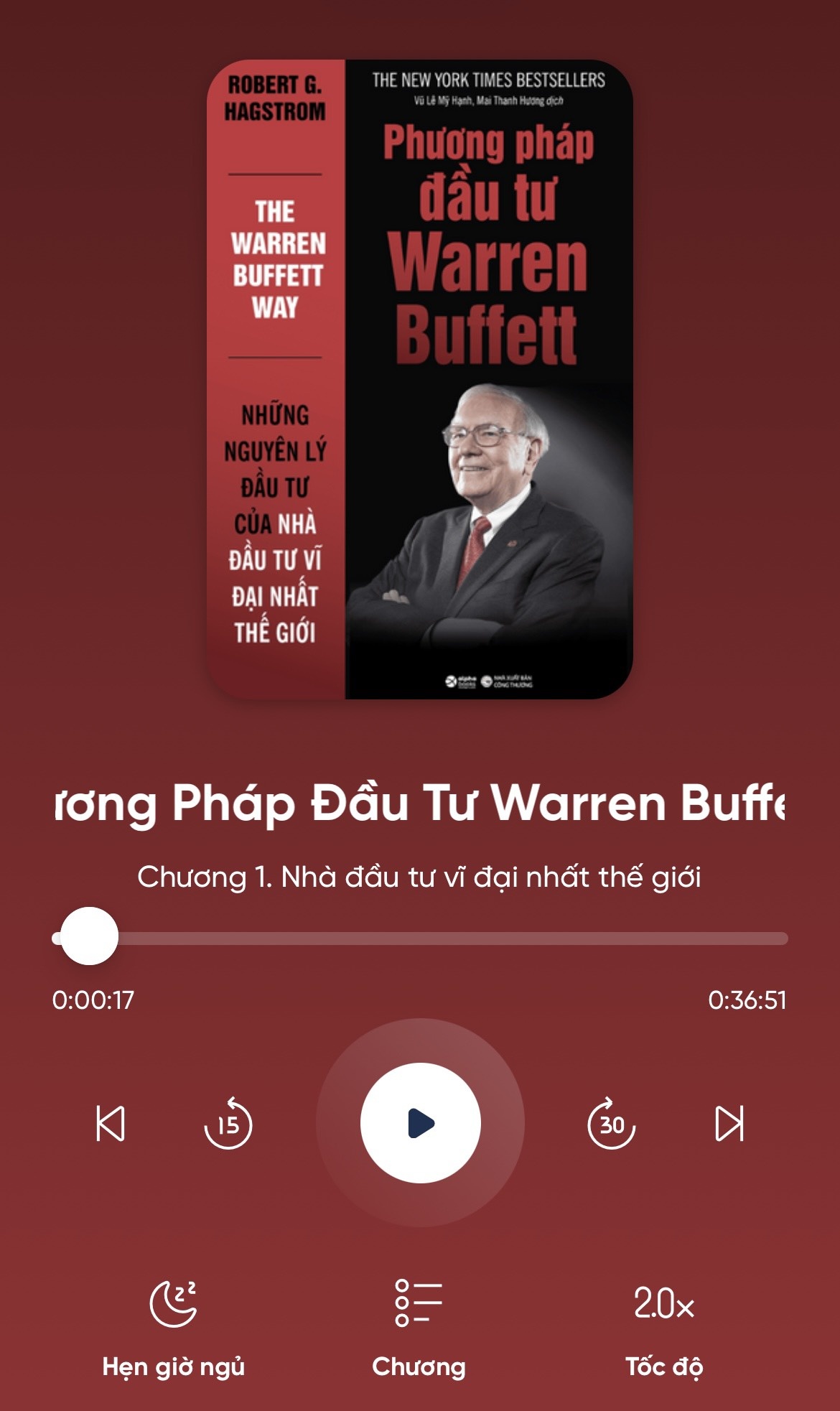Play the audiobook chapter
Image resolution: width=840 pixels, height=1411 pixels.
(420, 1123)
